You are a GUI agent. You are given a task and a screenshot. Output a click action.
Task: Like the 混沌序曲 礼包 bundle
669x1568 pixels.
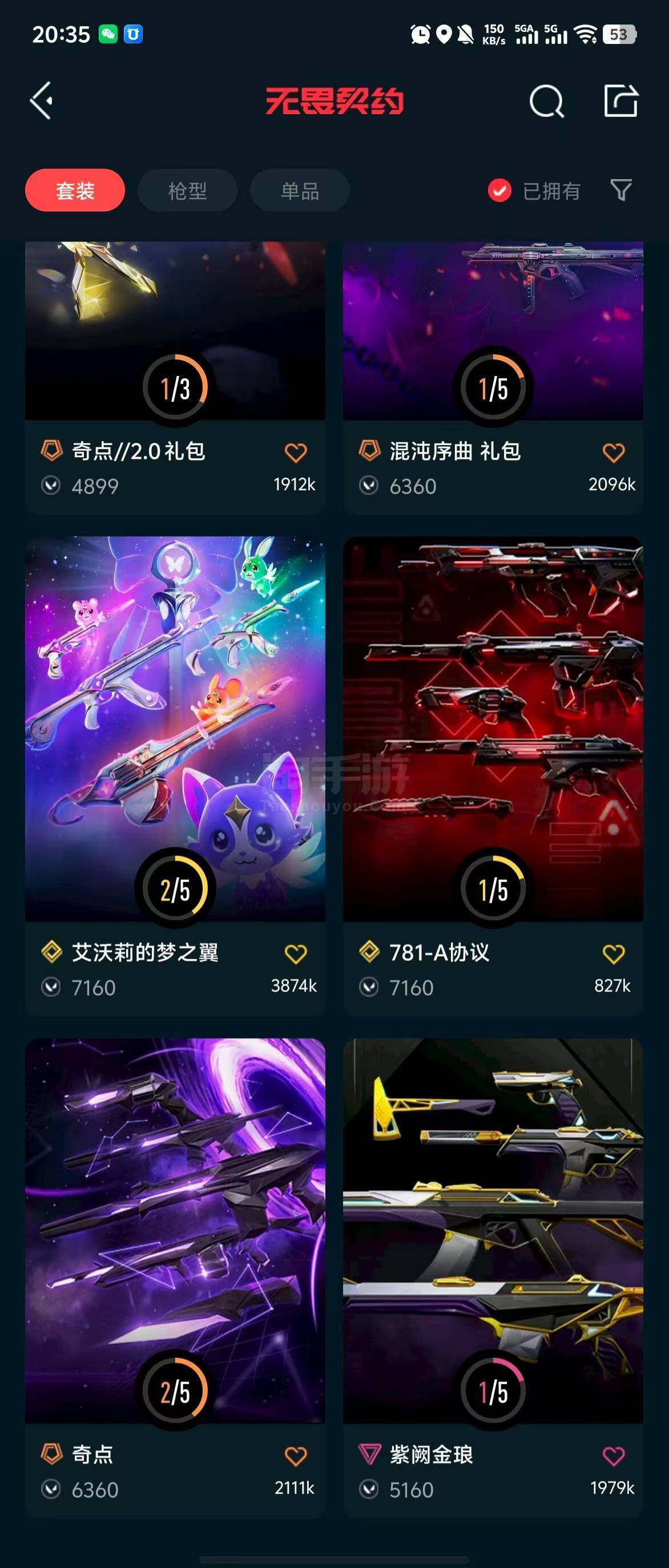(x=613, y=453)
